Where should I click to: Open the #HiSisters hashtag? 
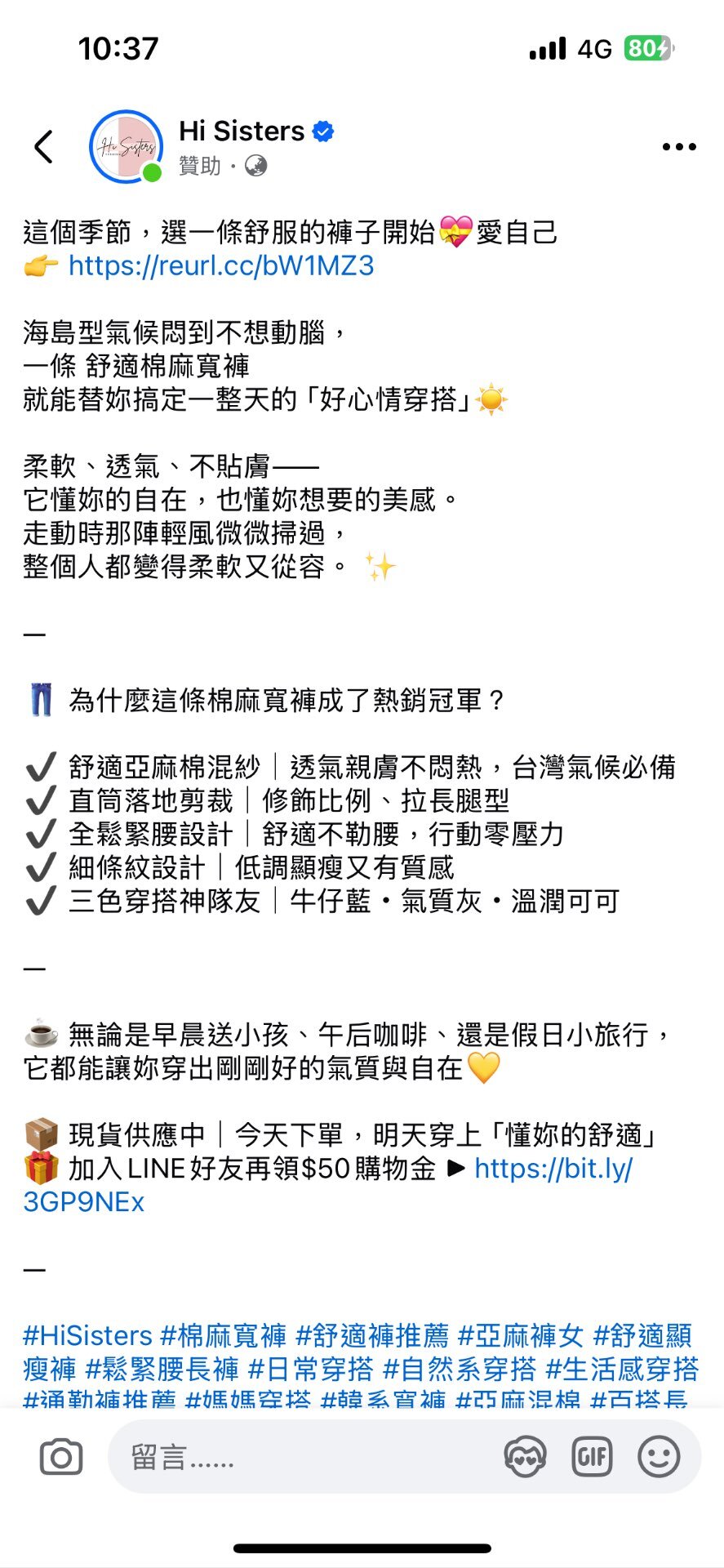[87, 1336]
